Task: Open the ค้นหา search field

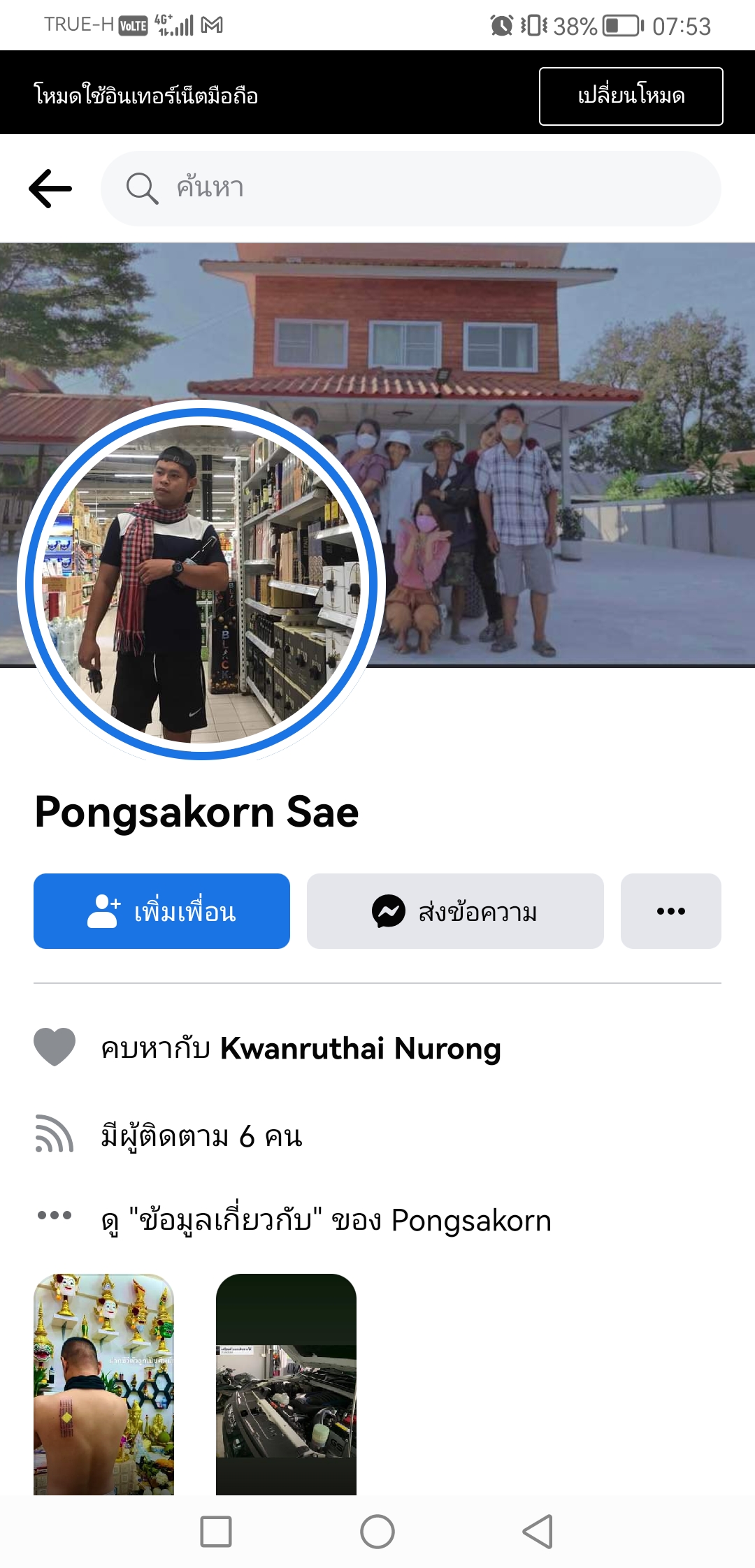Action: (411, 189)
